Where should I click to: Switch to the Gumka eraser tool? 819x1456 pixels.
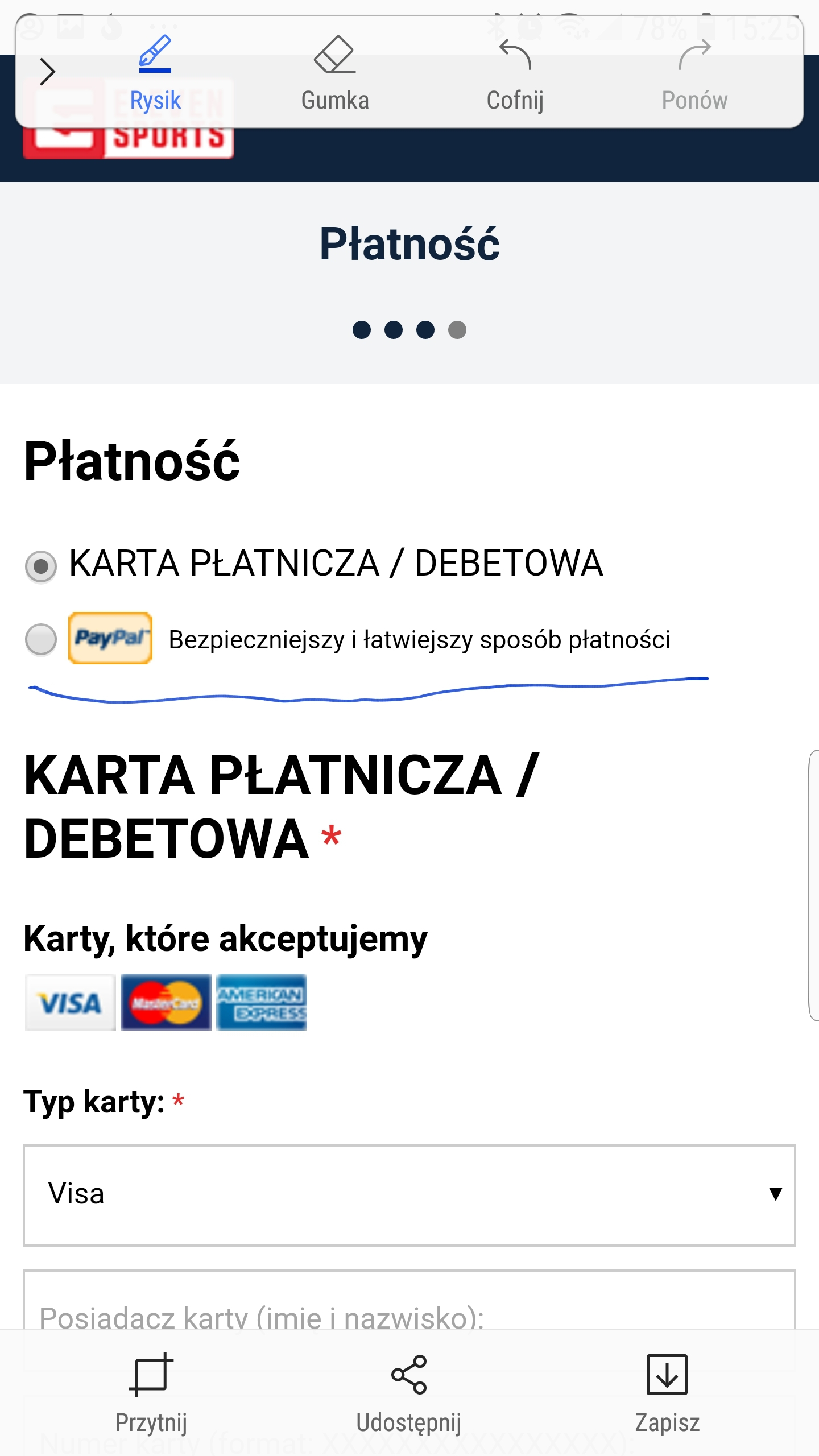(335, 72)
